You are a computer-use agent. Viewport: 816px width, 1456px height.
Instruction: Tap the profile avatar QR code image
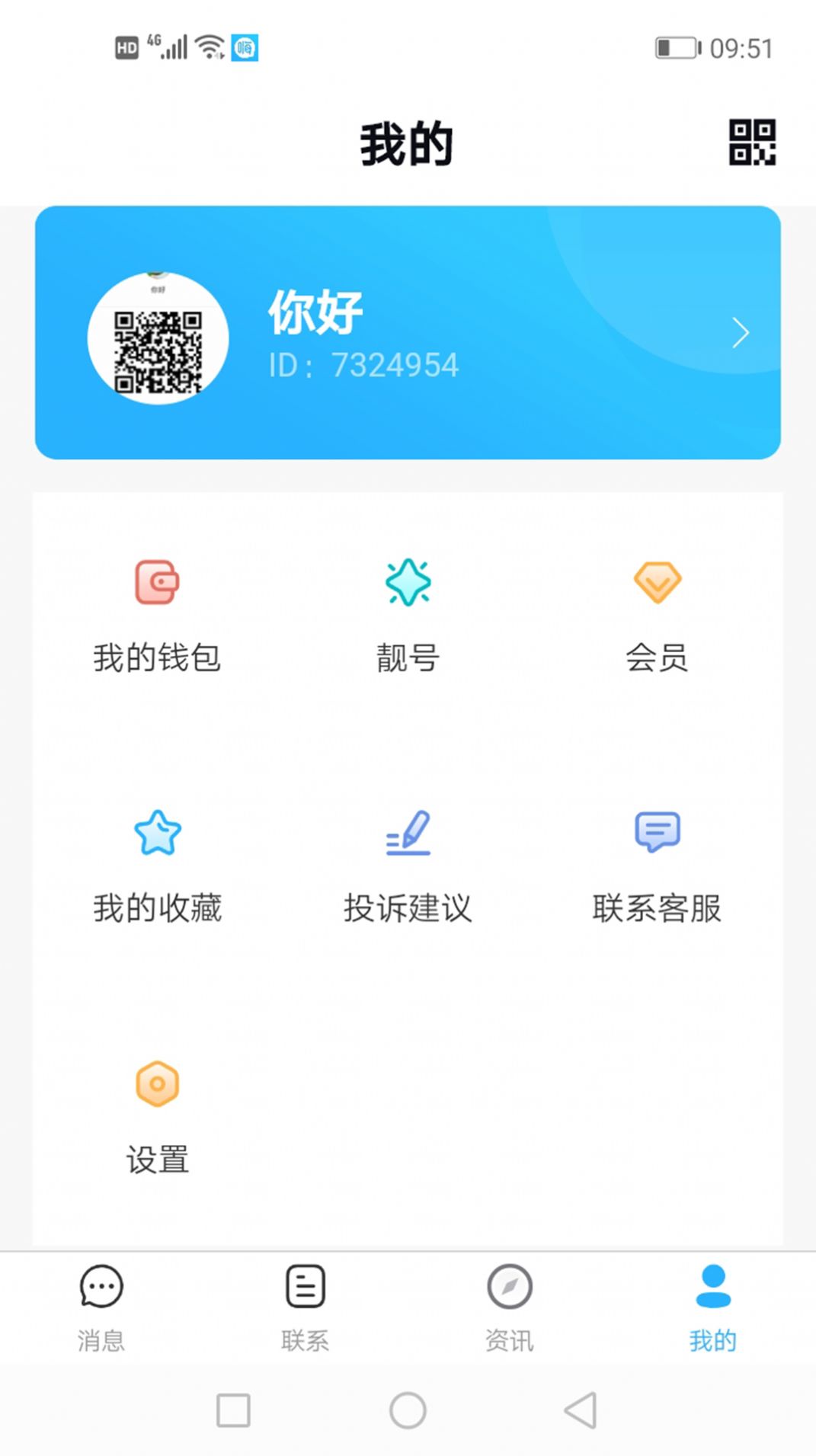pos(158,338)
